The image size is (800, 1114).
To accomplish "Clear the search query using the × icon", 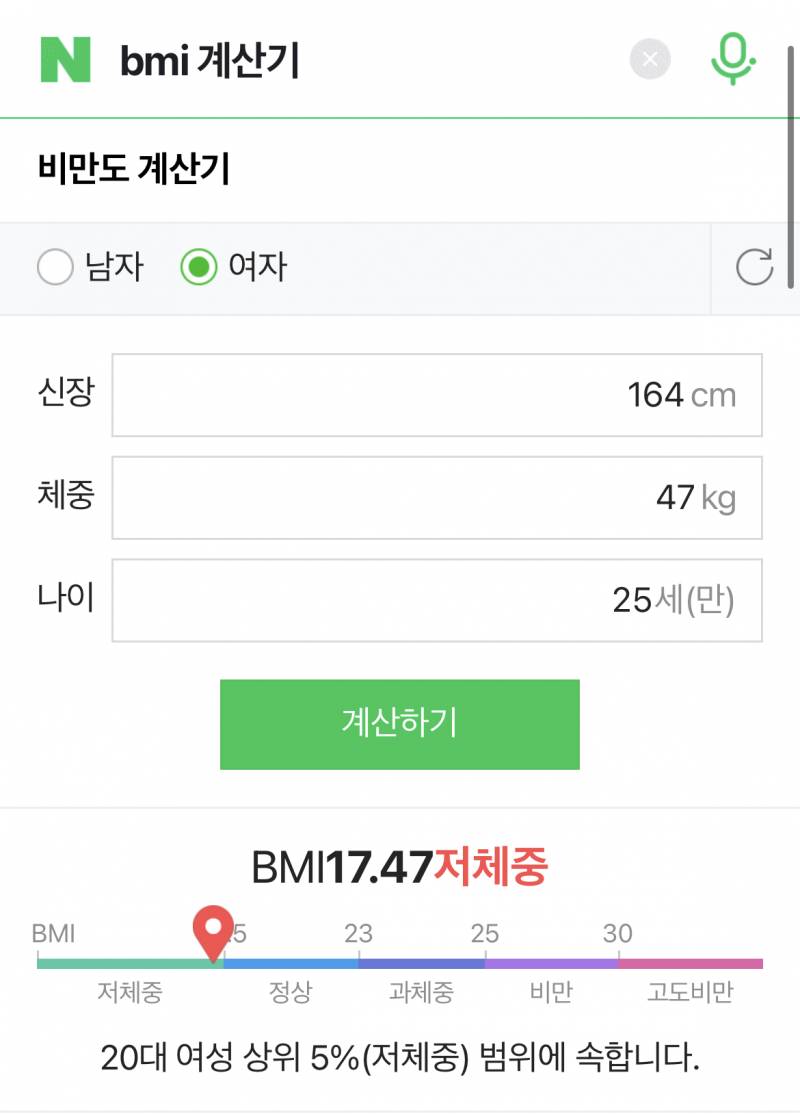I will click(x=651, y=59).
